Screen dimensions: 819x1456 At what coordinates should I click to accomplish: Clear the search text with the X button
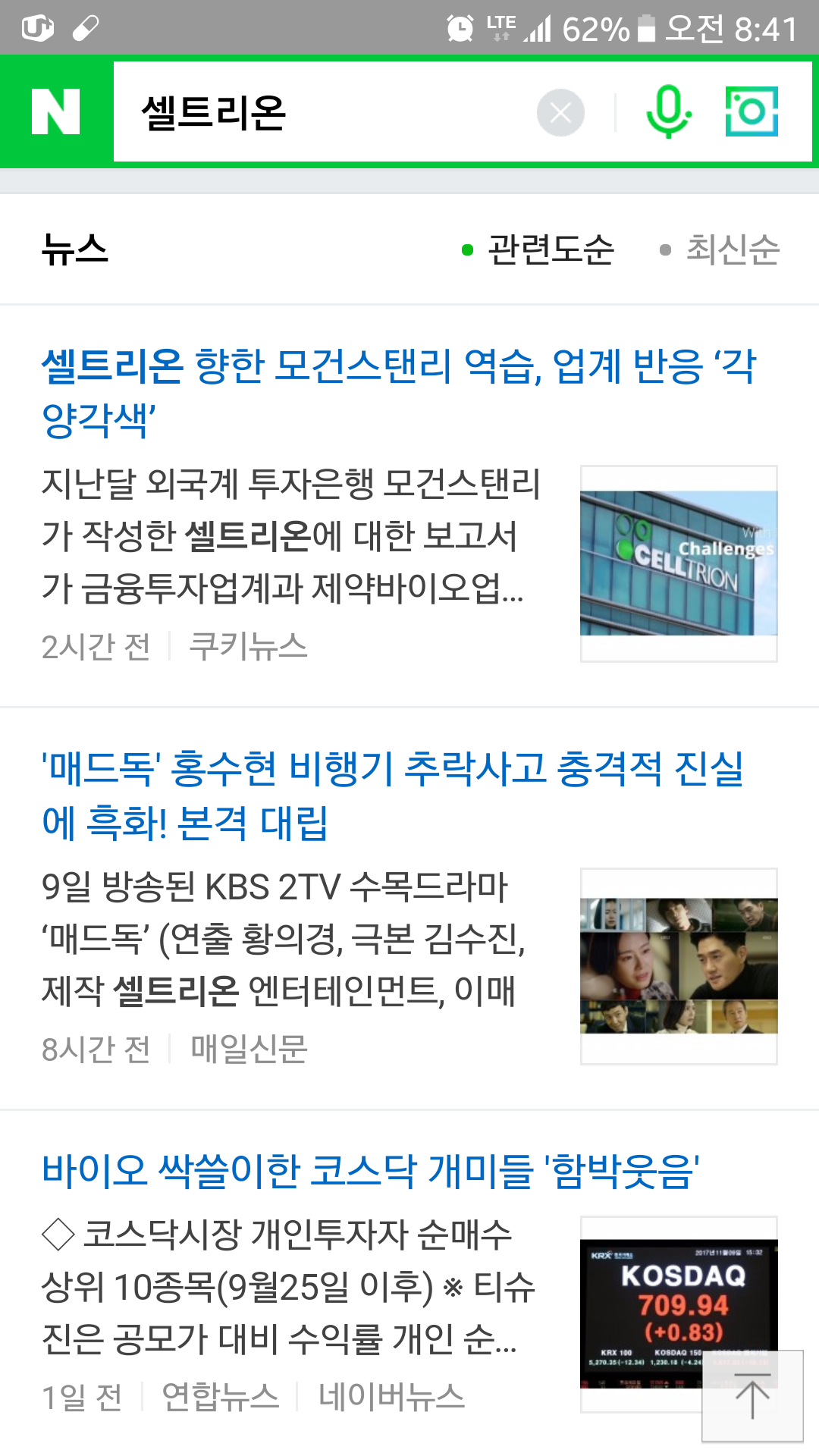pyautogui.click(x=560, y=113)
